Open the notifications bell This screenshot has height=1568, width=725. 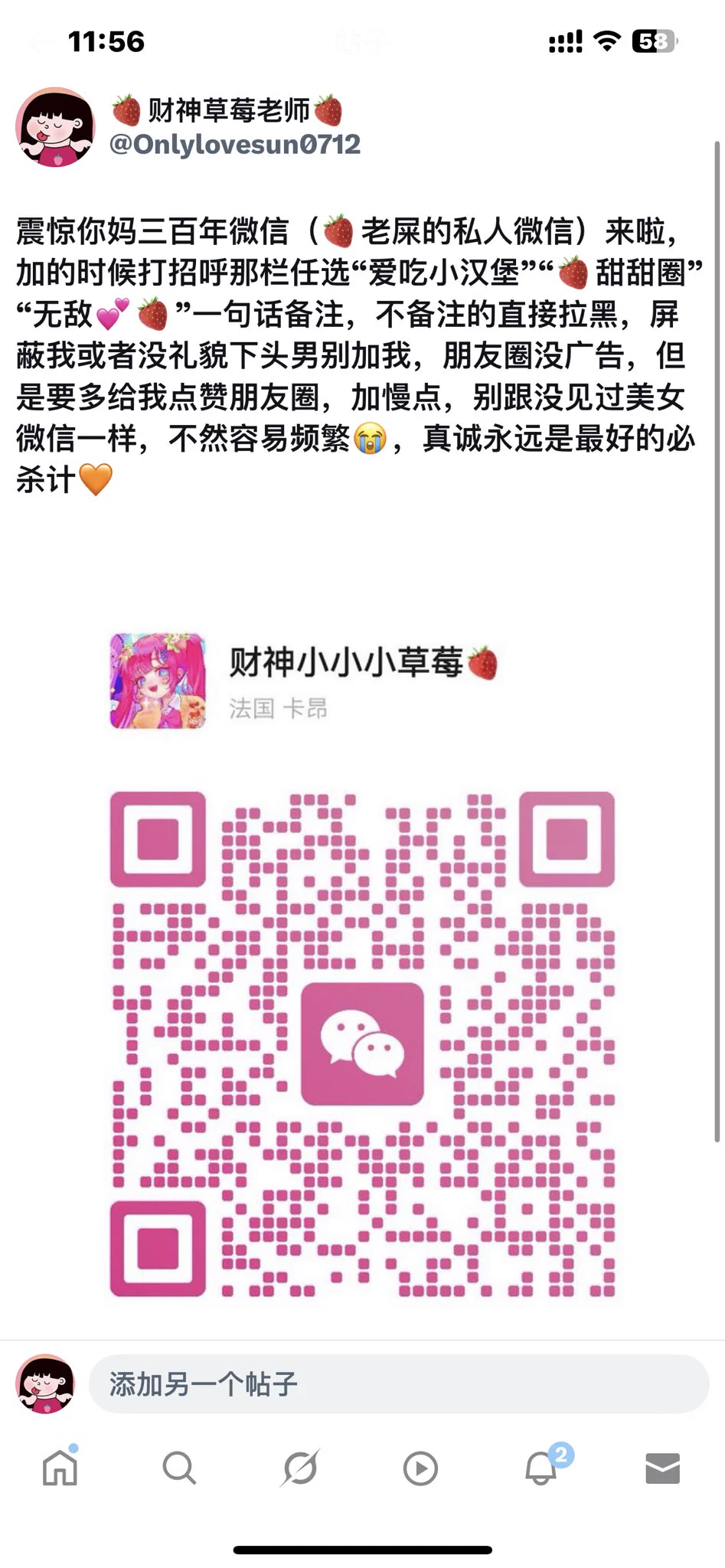tap(541, 1468)
